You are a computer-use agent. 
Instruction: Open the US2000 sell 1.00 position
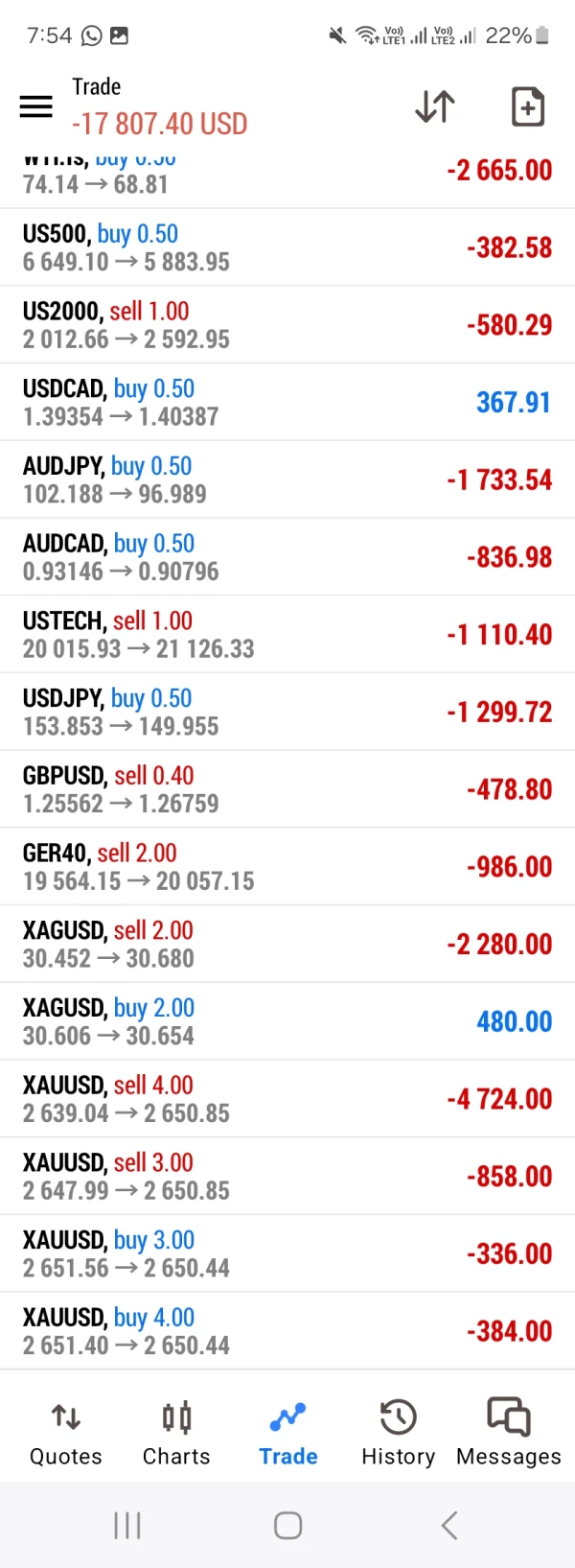(x=287, y=325)
